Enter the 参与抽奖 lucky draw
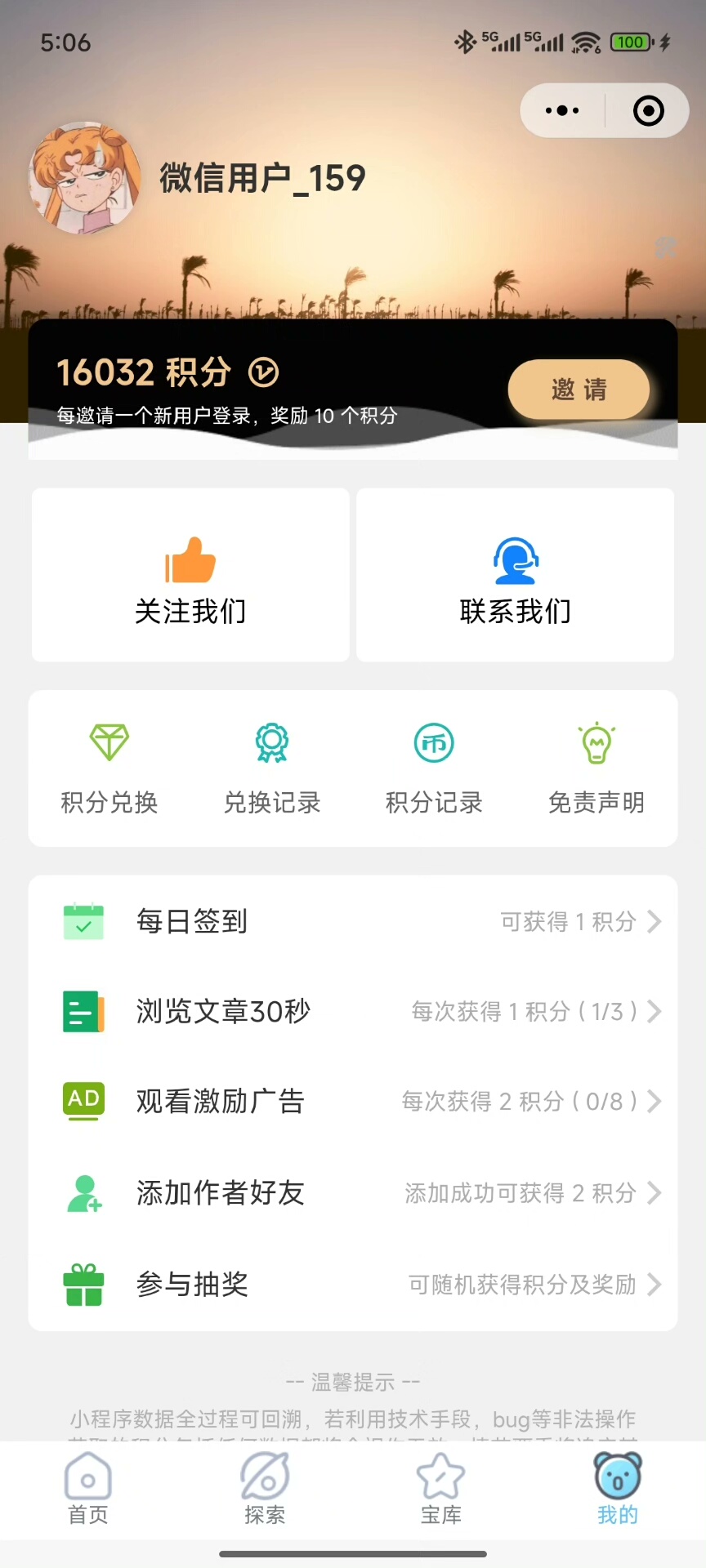 click(353, 1285)
